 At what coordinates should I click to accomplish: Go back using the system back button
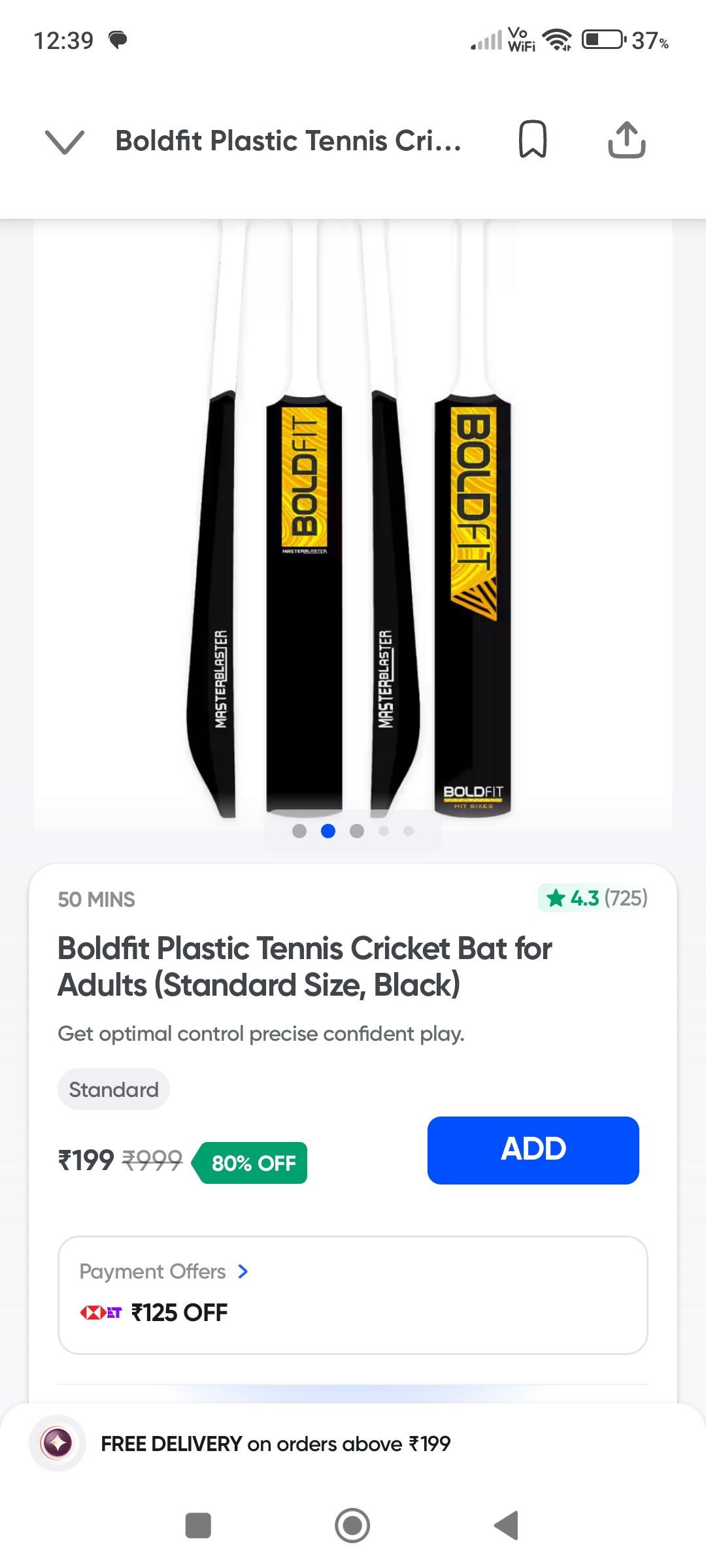pos(506,1526)
